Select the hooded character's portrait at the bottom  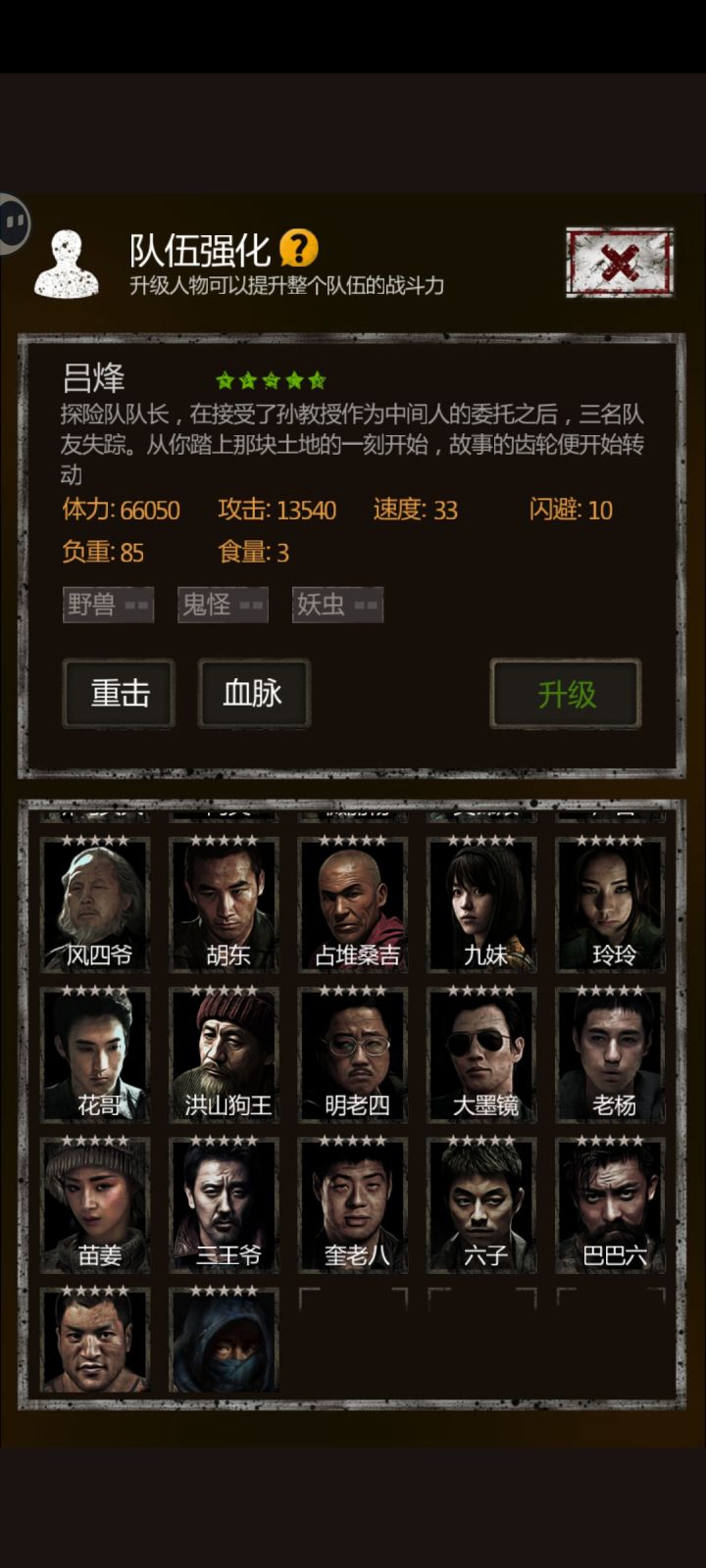(225, 1341)
